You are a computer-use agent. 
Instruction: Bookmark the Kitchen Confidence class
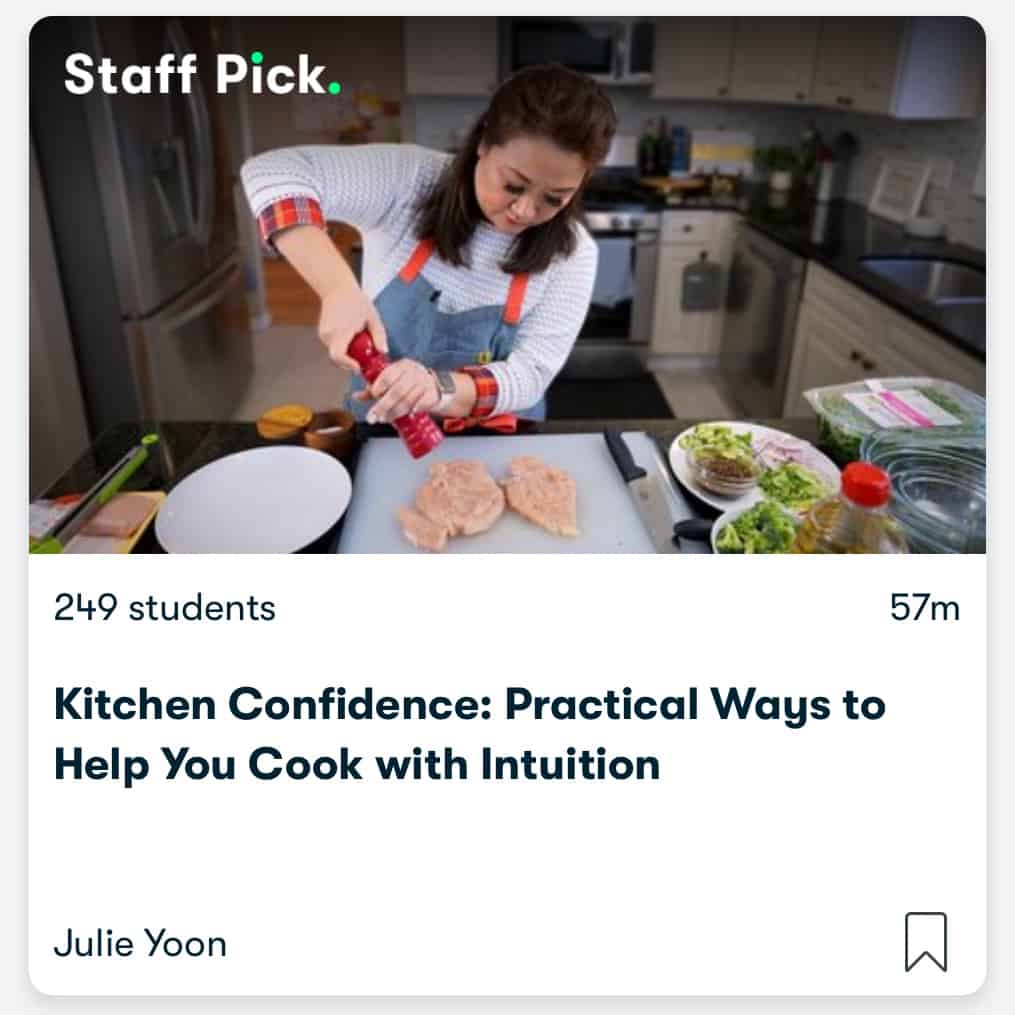point(925,941)
